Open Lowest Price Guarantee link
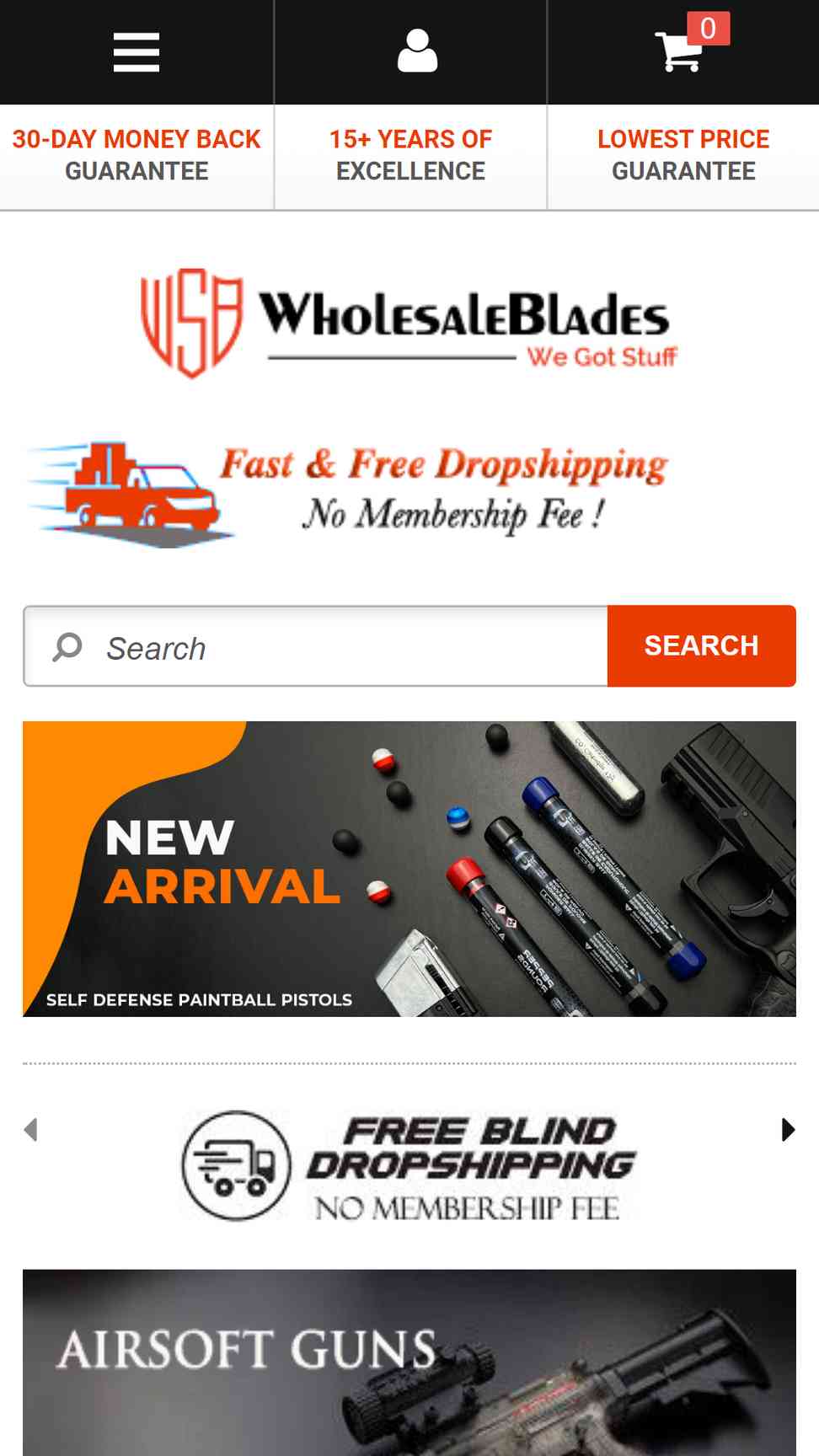819x1456 pixels. tap(683, 155)
